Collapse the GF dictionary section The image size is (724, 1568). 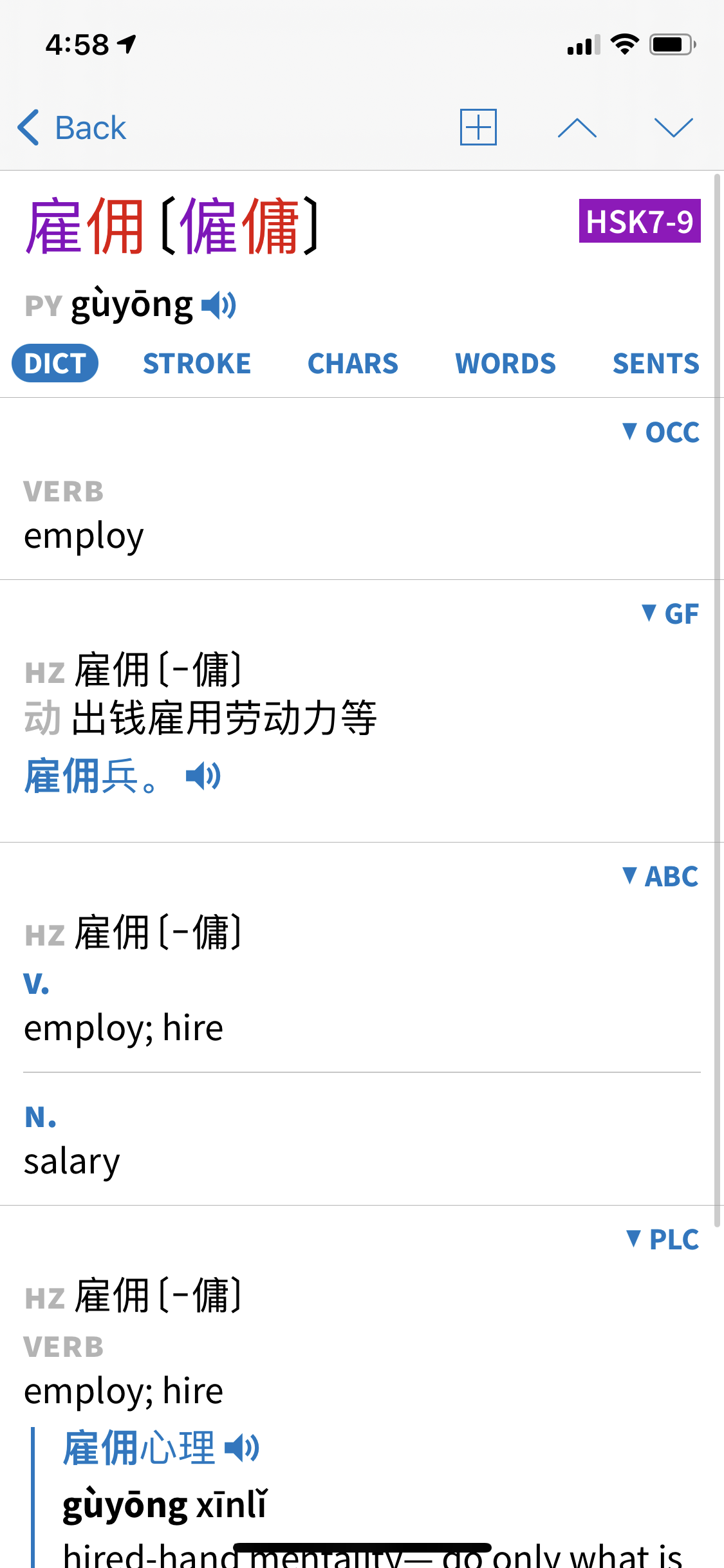point(671,614)
